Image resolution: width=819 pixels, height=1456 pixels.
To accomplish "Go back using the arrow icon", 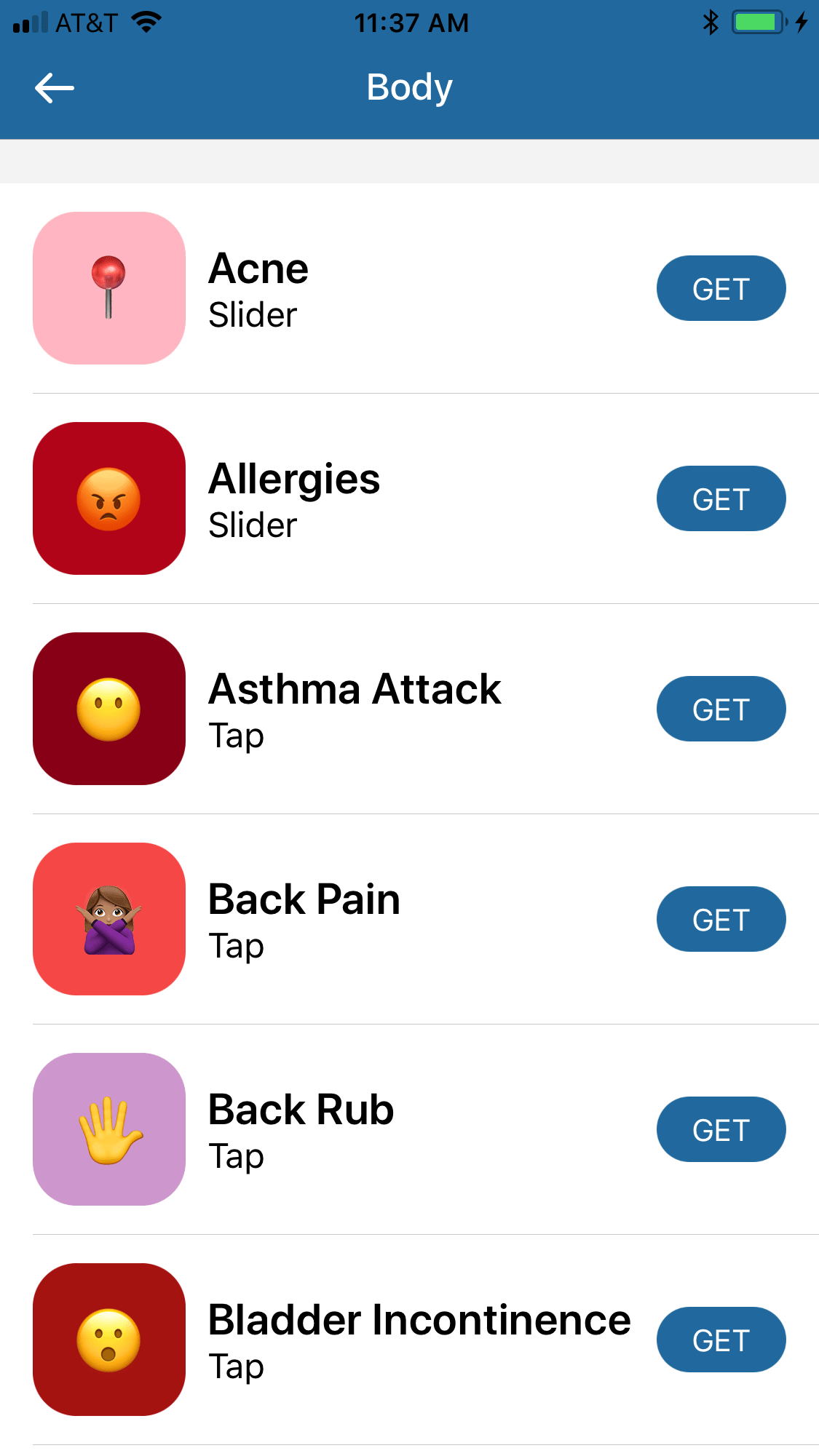I will (55, 88).
